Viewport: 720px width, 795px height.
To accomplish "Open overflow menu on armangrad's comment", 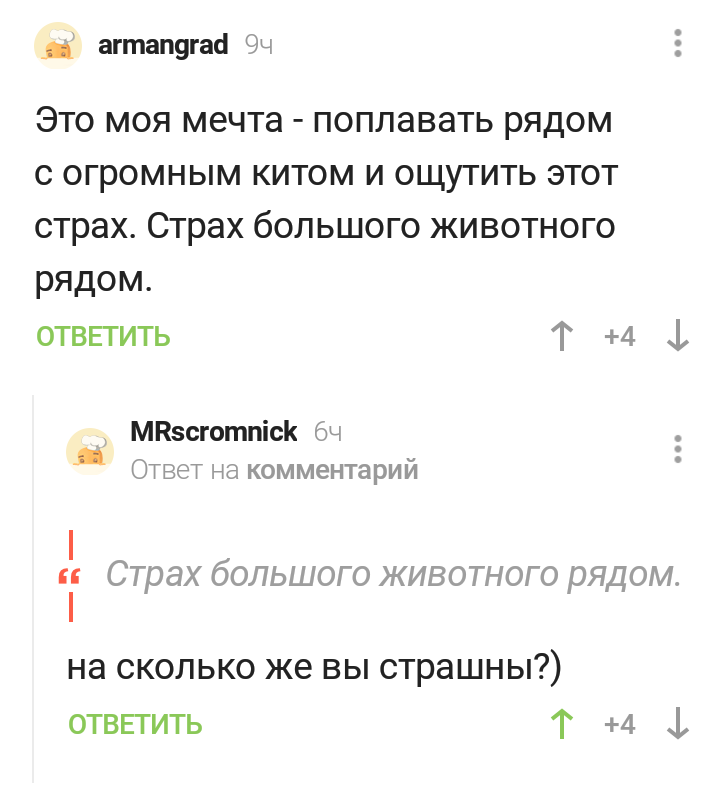I will point(678,44).
